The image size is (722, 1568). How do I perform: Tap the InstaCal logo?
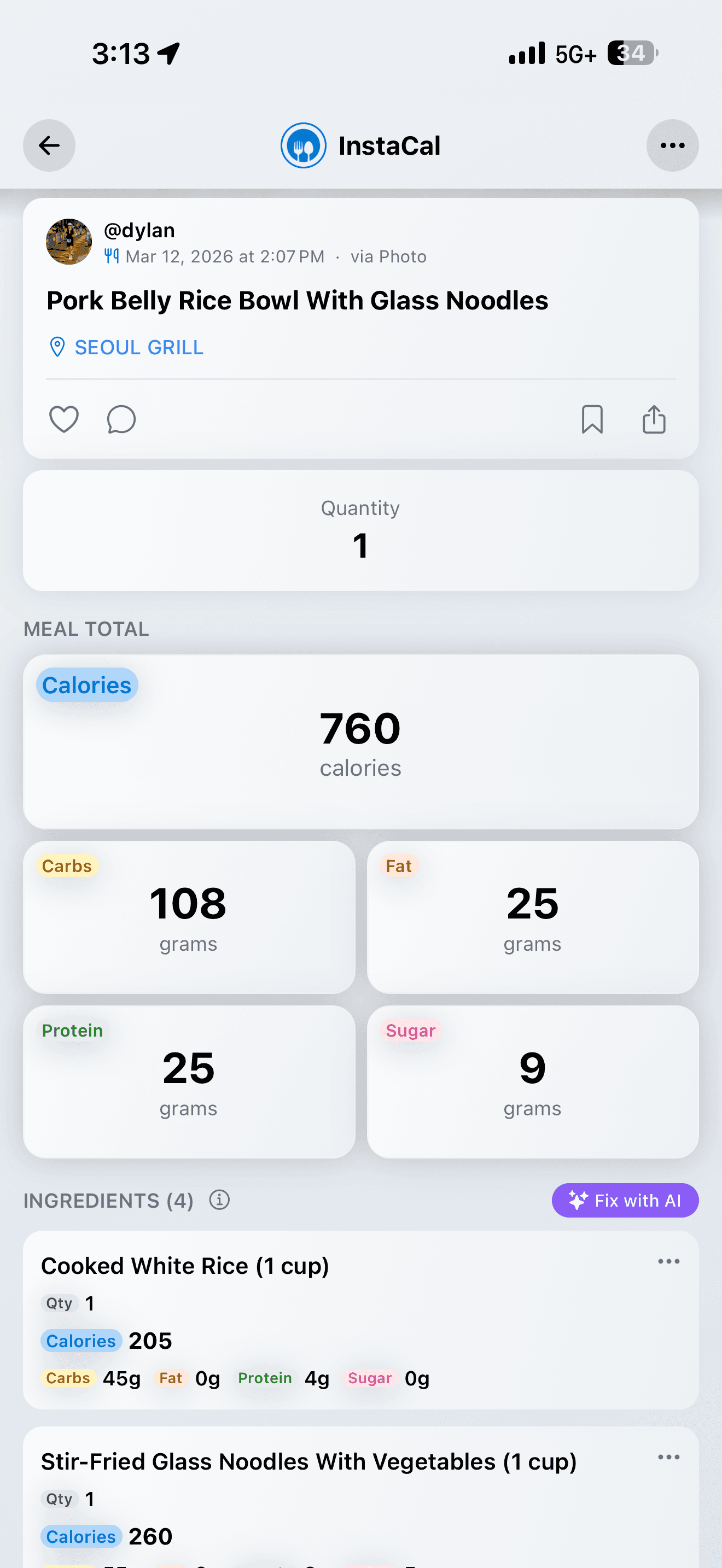click(x=304, y=145)
